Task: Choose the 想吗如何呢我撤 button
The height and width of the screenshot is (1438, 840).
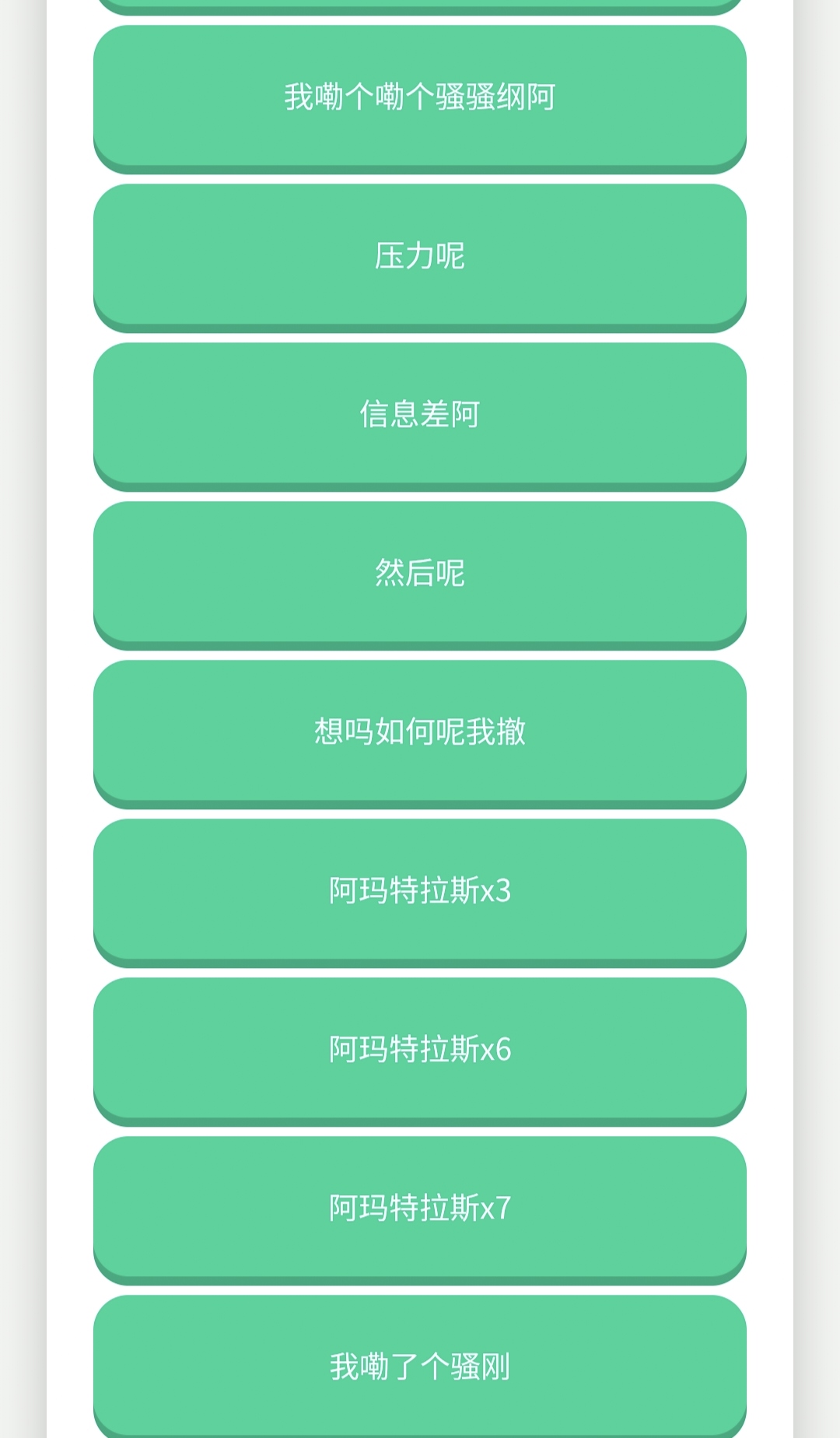Action: pos(420,731)
